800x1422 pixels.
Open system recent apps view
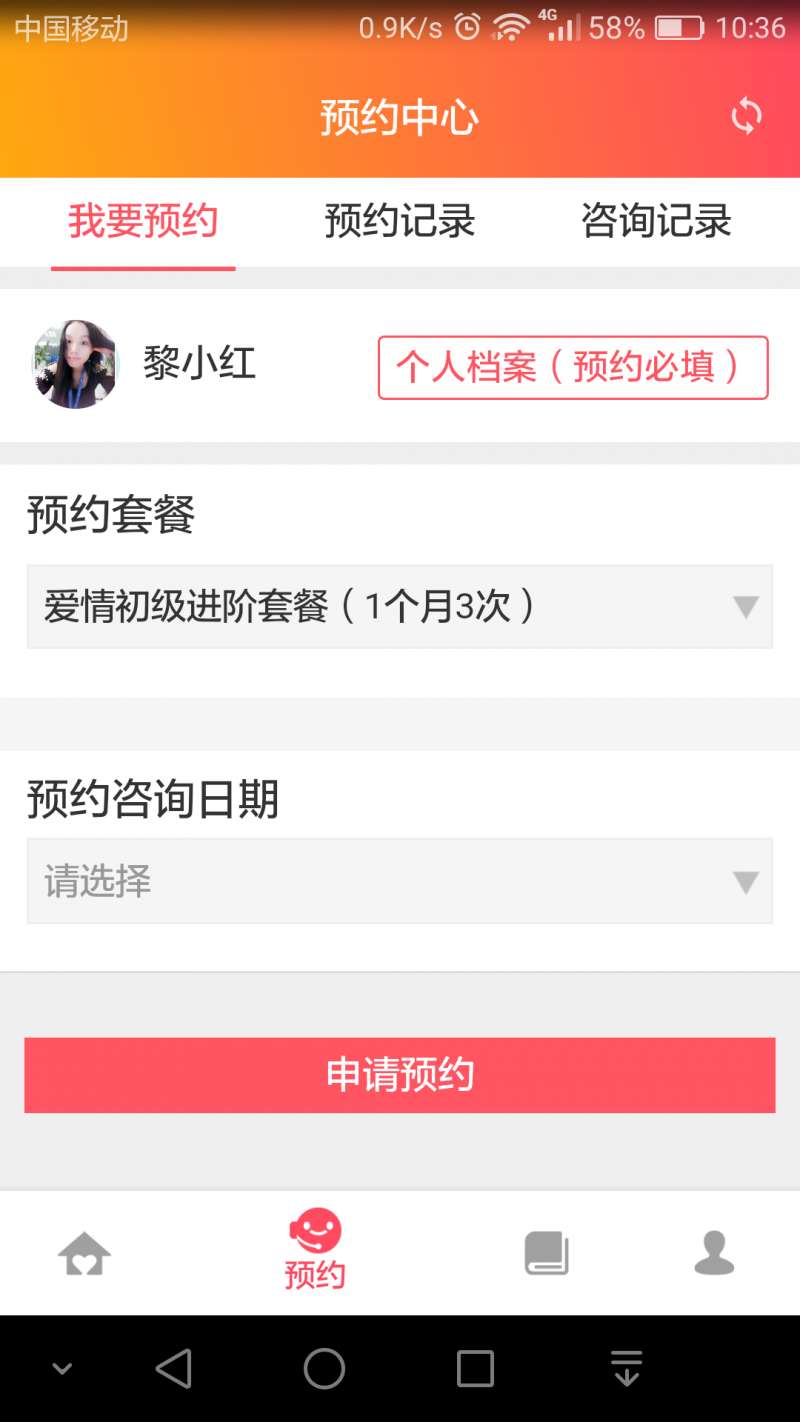point(475,1368)
